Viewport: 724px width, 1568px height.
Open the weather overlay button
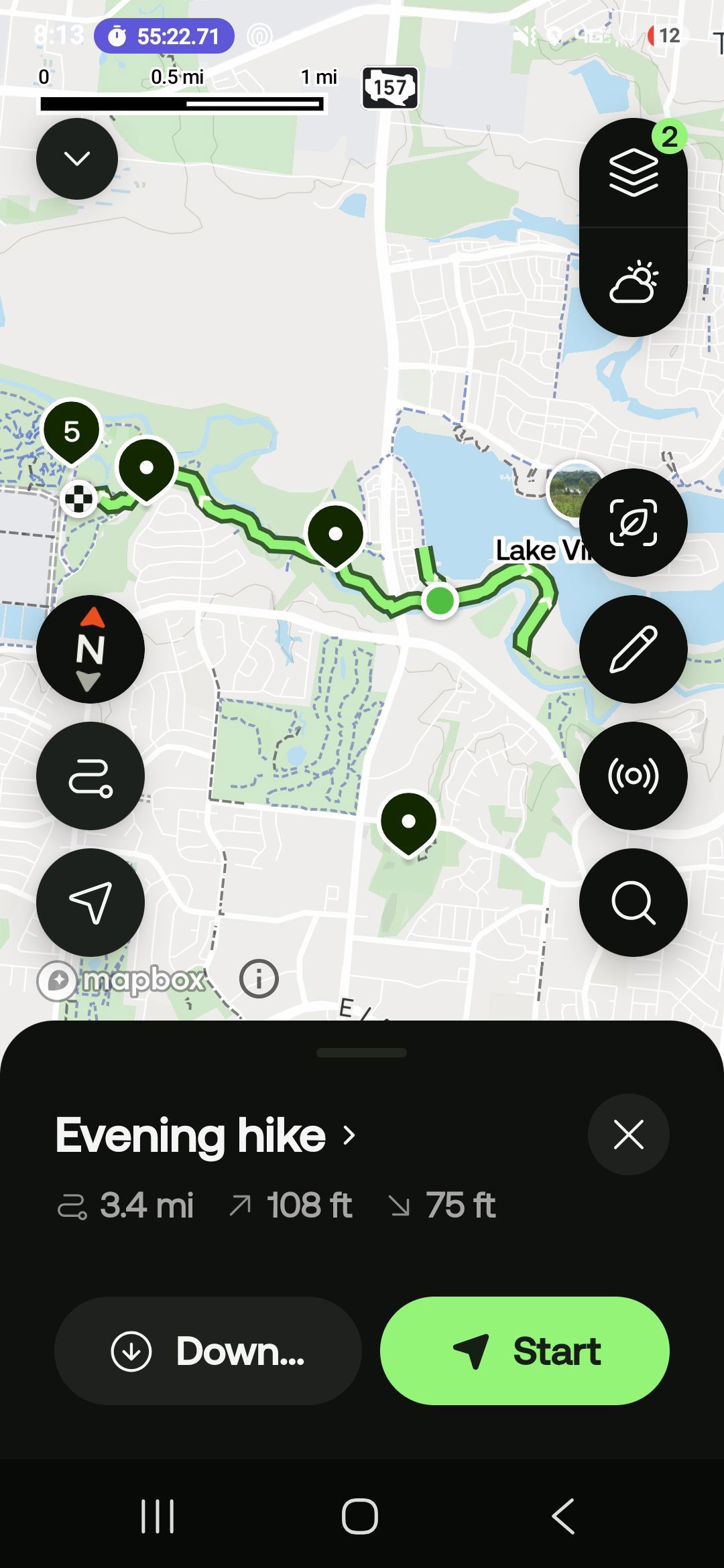pyautogui.click(x=633, y=282)
